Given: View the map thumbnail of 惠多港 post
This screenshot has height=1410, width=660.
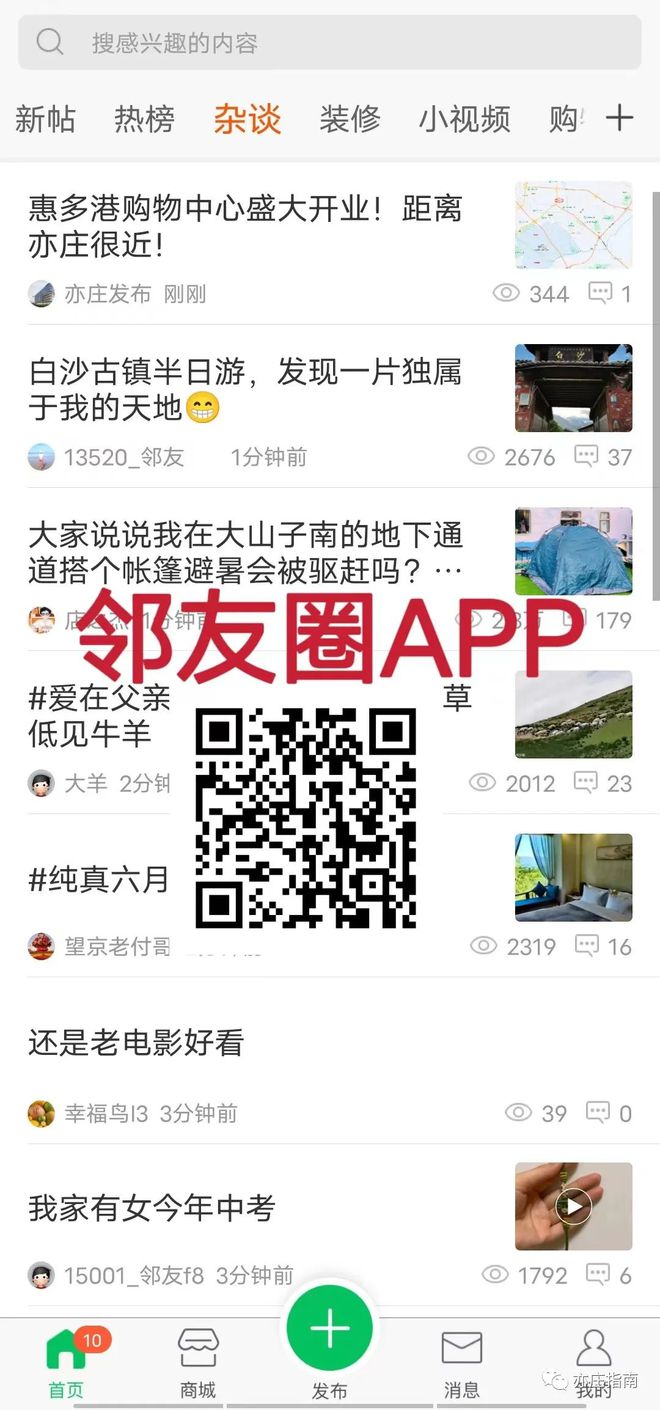Looking at the screenshot, I should click(573, 225).
